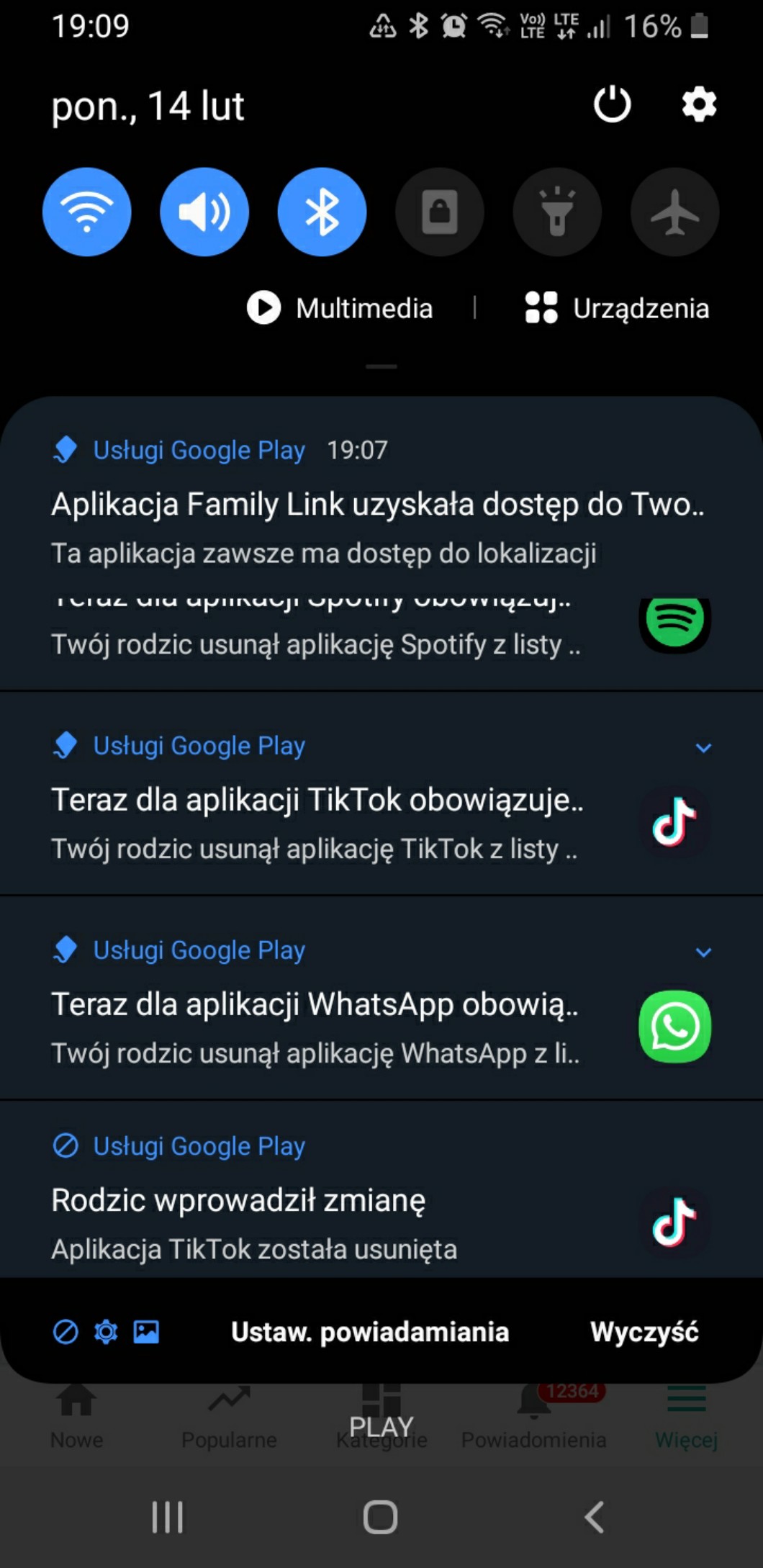This screenshot has height=1568, width=763.
Task: Open the system settings gear
Action: pyautogui.click(x=699, y=105)
